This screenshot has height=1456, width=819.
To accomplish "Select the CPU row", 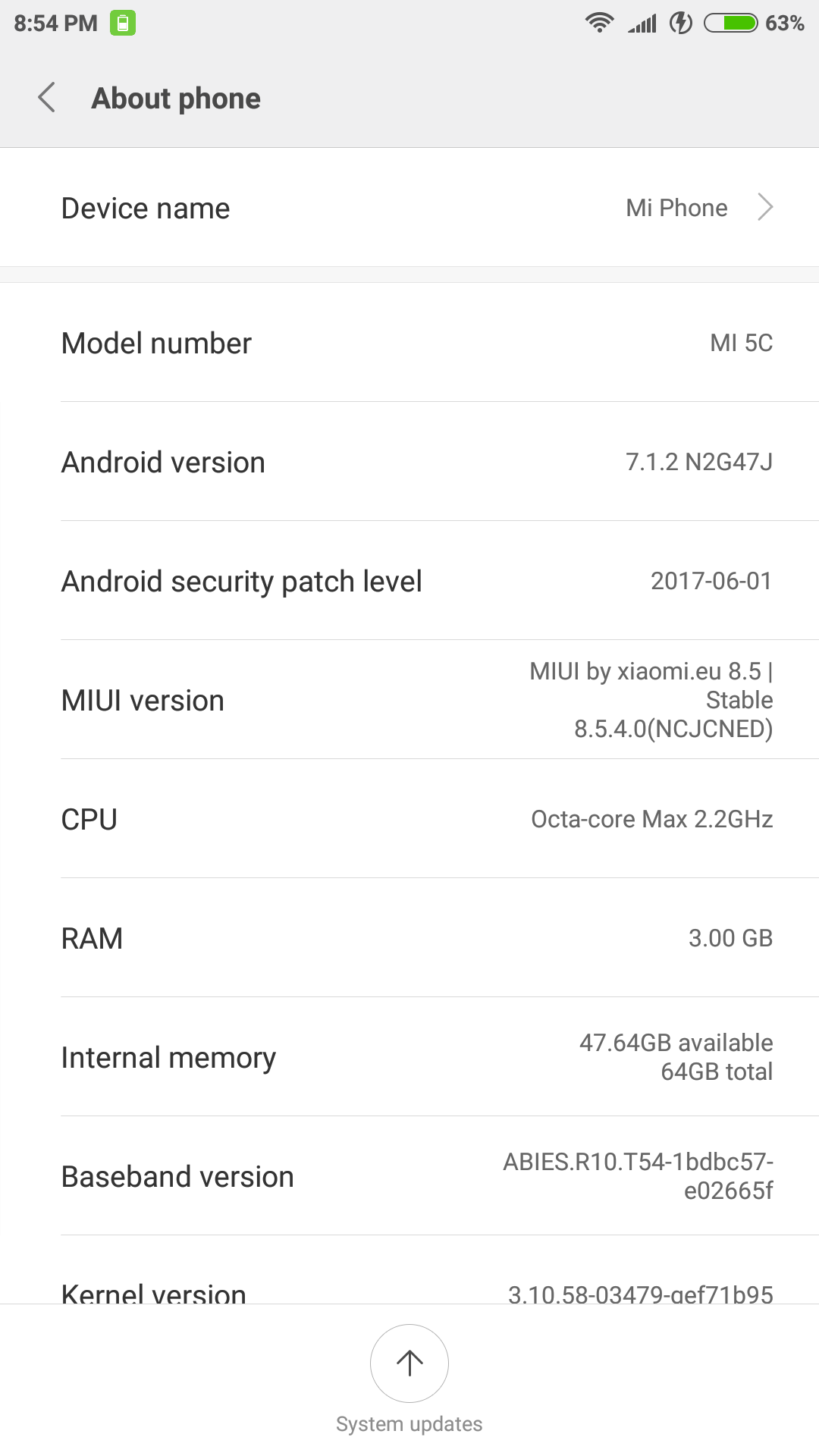I will 409,819.
